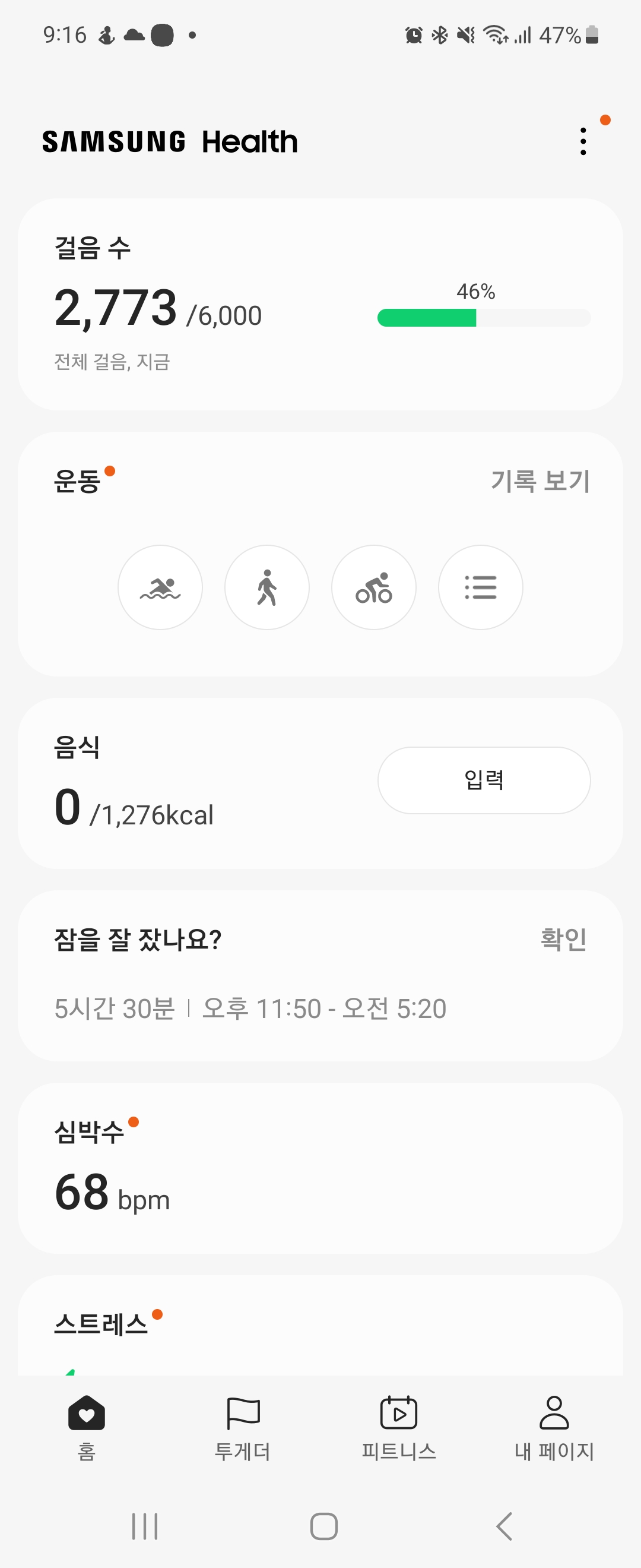Start a swimming workout
The image size is (641, 1568).
tap(160, 587)
